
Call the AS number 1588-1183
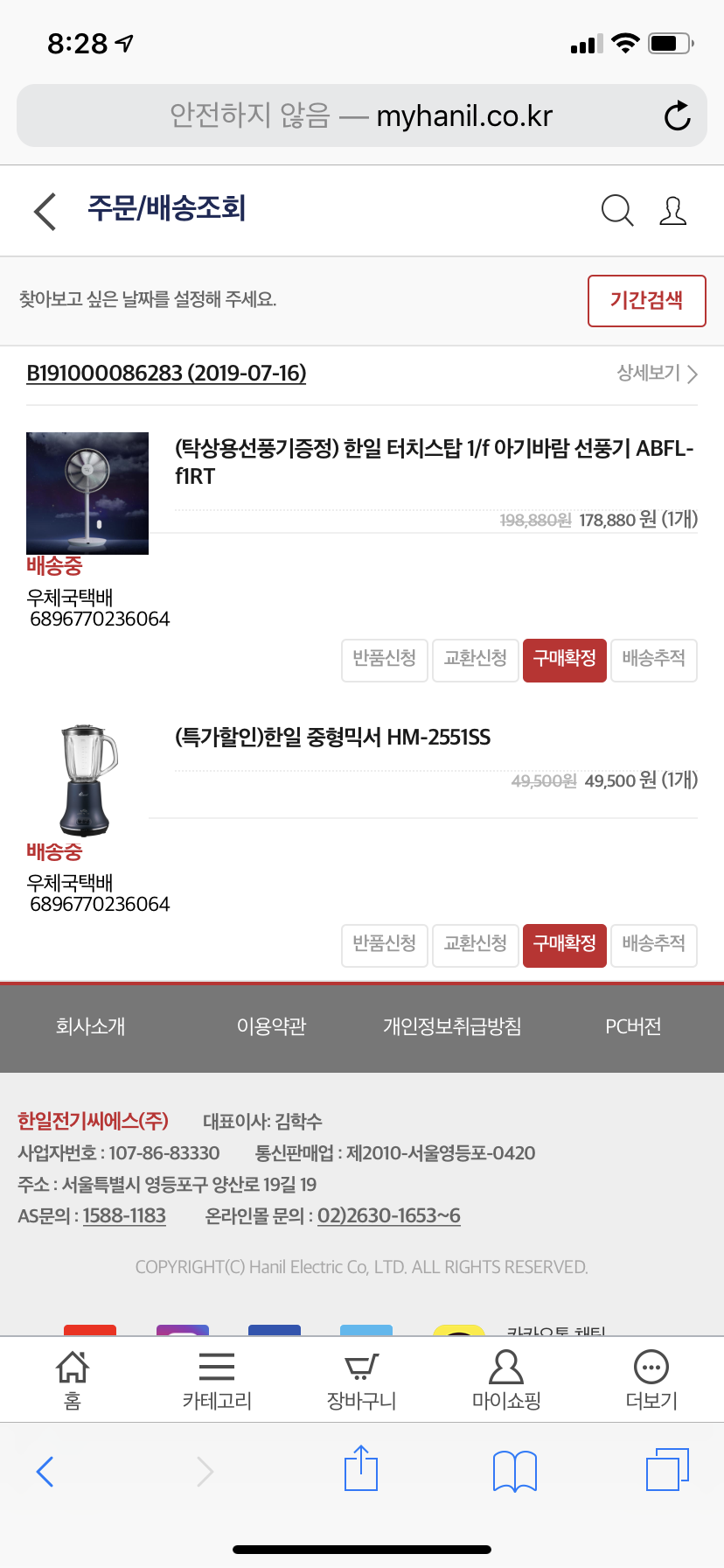124,1216
